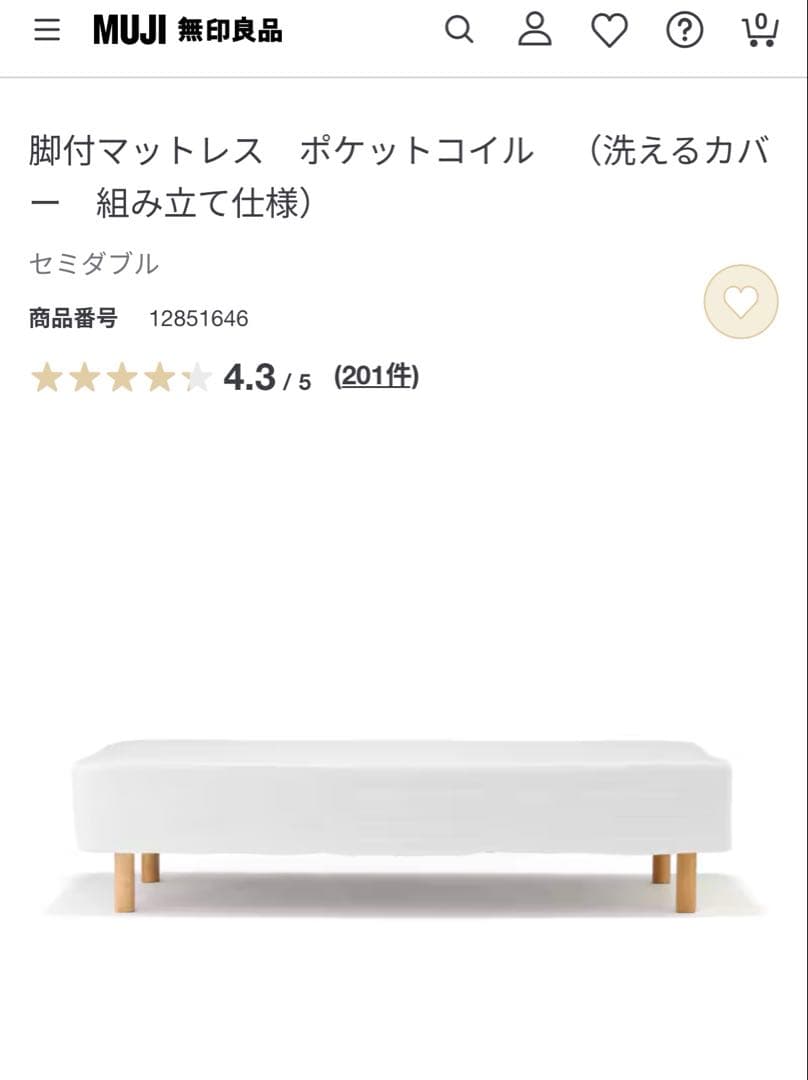Open the shopping cart
Screen dimensions: 808x1080
point(760,30)
